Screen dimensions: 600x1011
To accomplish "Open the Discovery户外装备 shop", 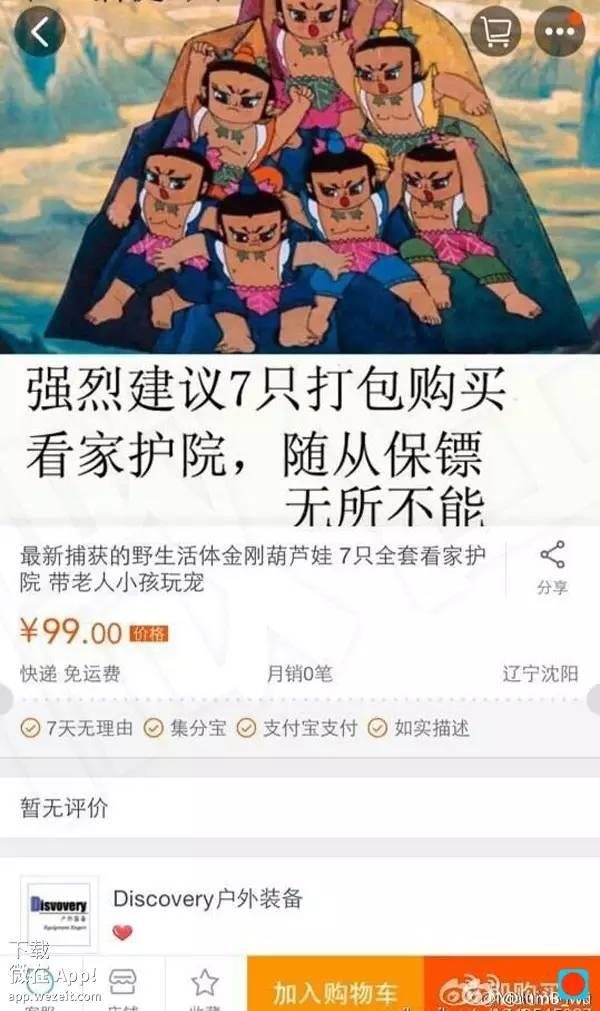I will (x=207, y=898).
